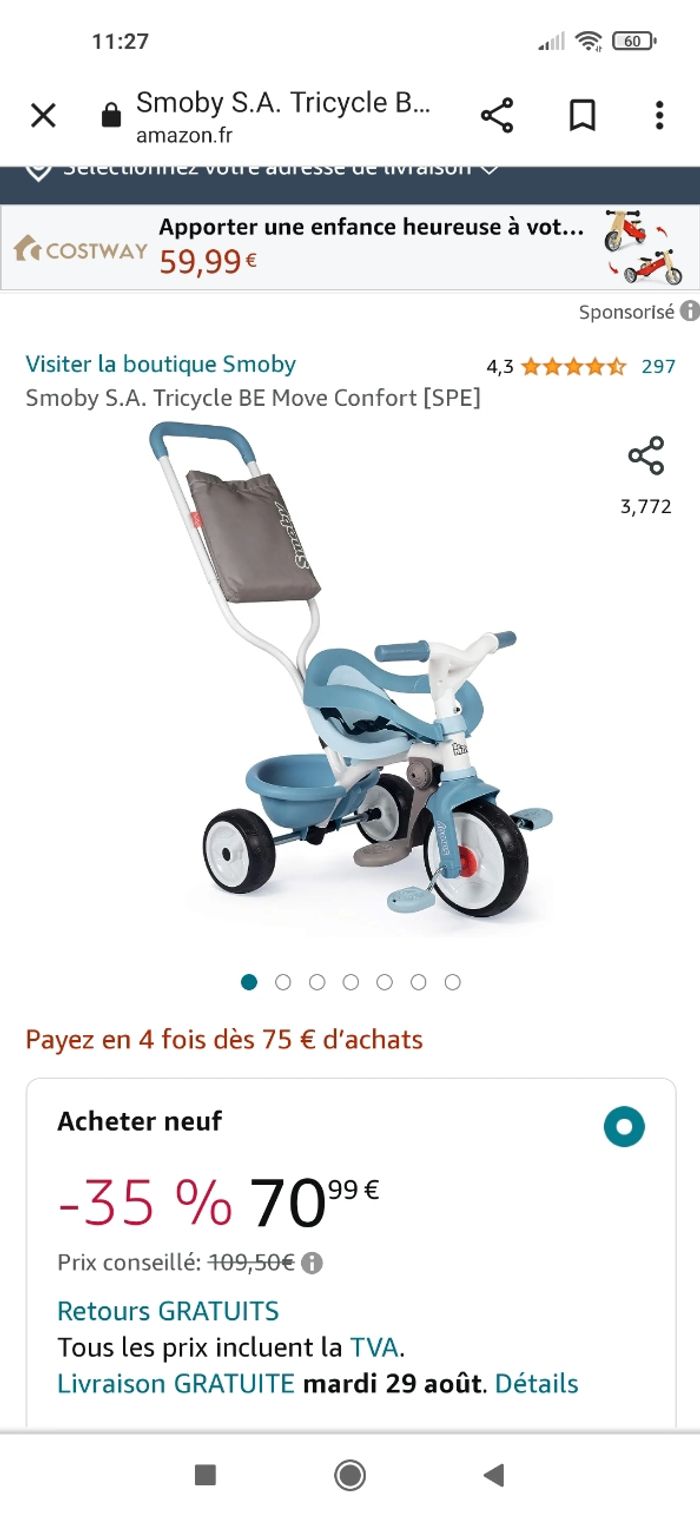Open the TVA information link

click(x=374, y=1347)
